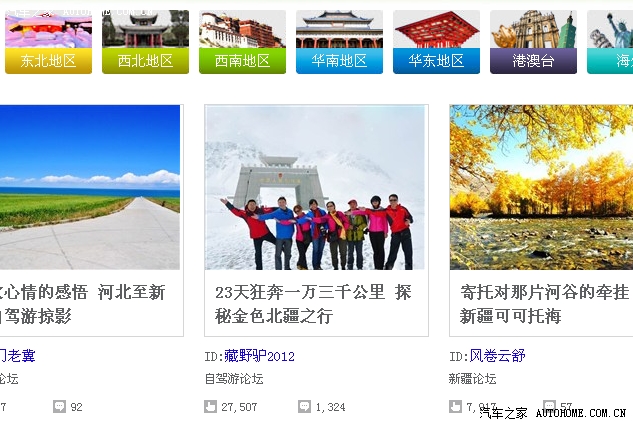Visit user 风卷云舒's profile
633x422 pixels.
tap(497, 356)
